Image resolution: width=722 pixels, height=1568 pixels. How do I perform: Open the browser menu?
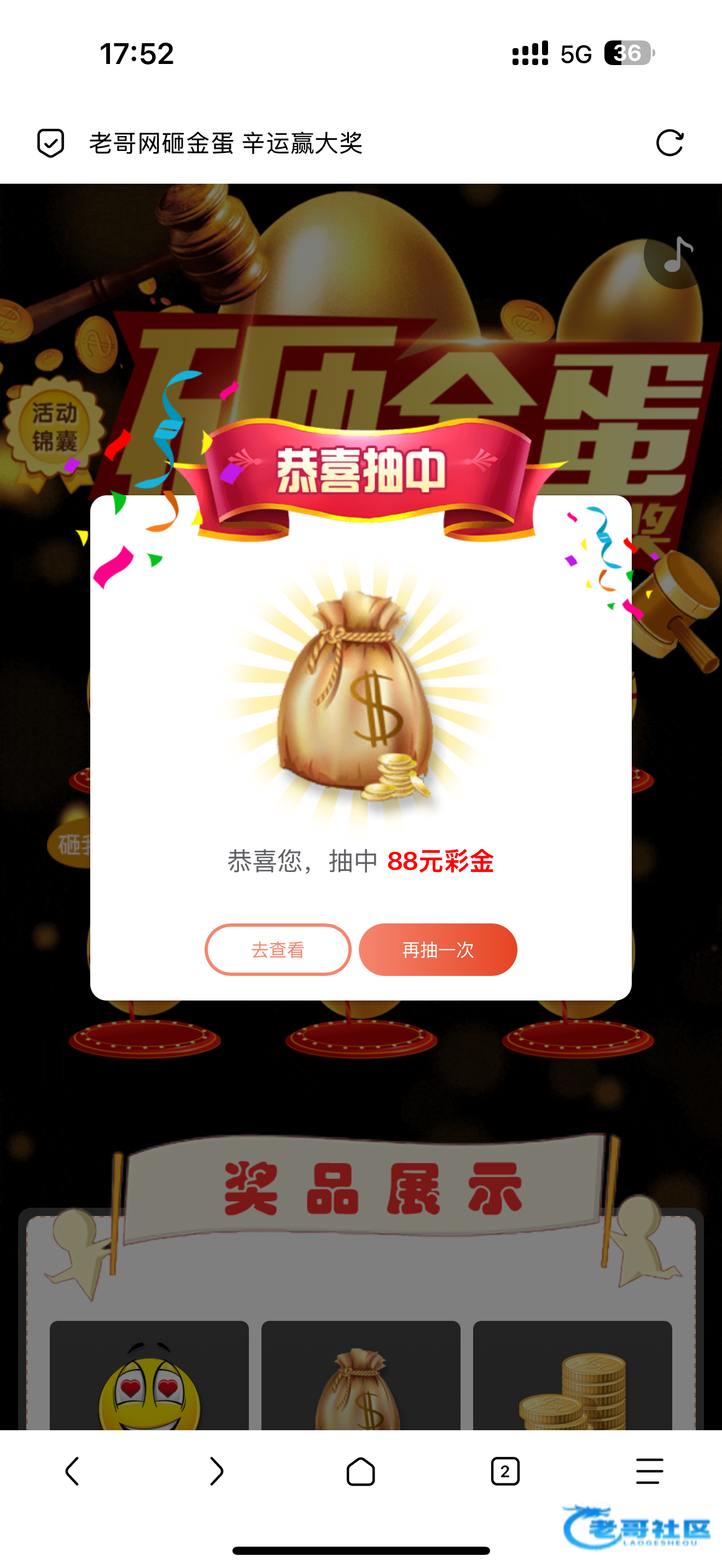pos(649,1471)
